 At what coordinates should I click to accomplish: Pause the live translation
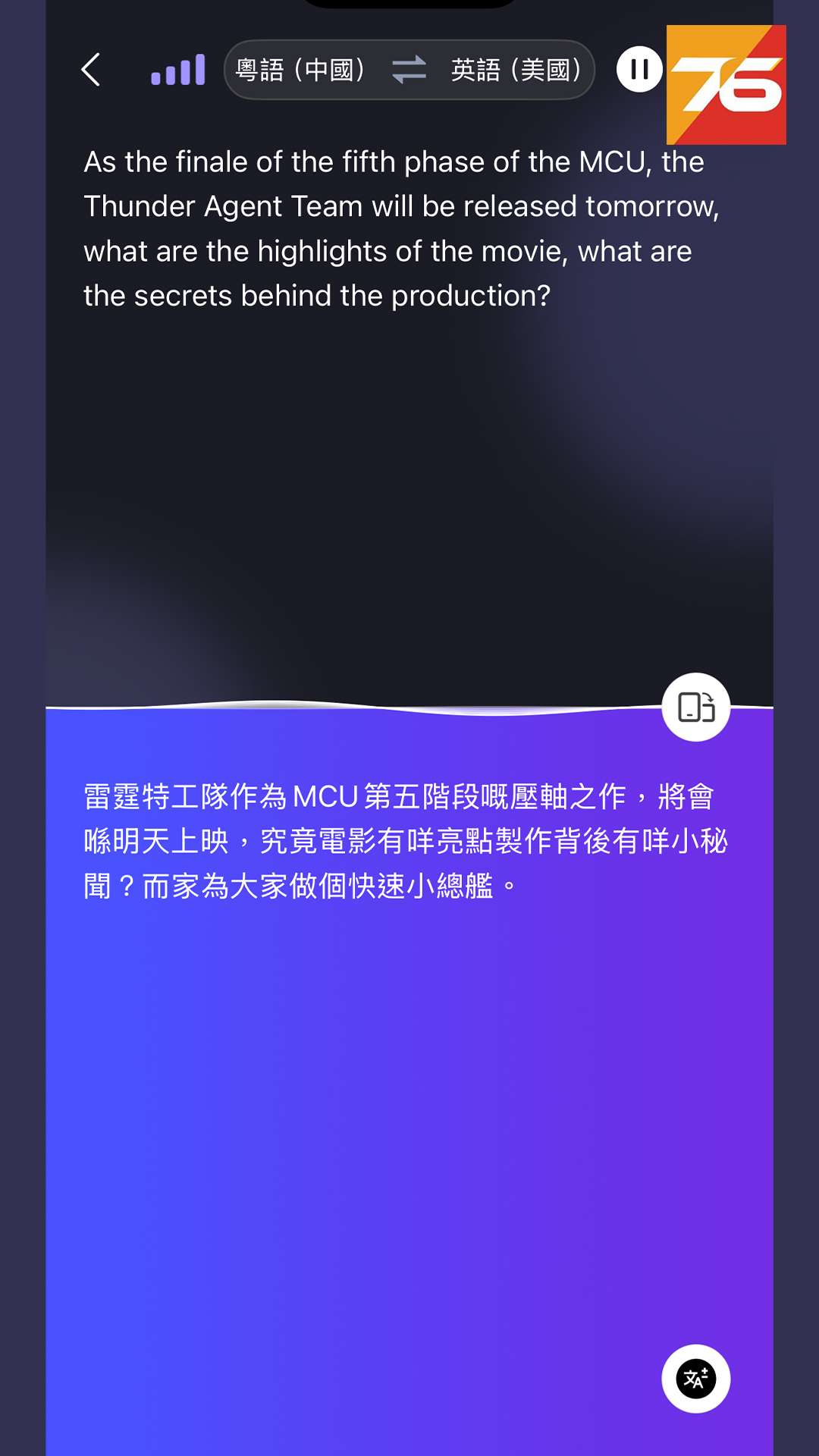coord(639,70)
